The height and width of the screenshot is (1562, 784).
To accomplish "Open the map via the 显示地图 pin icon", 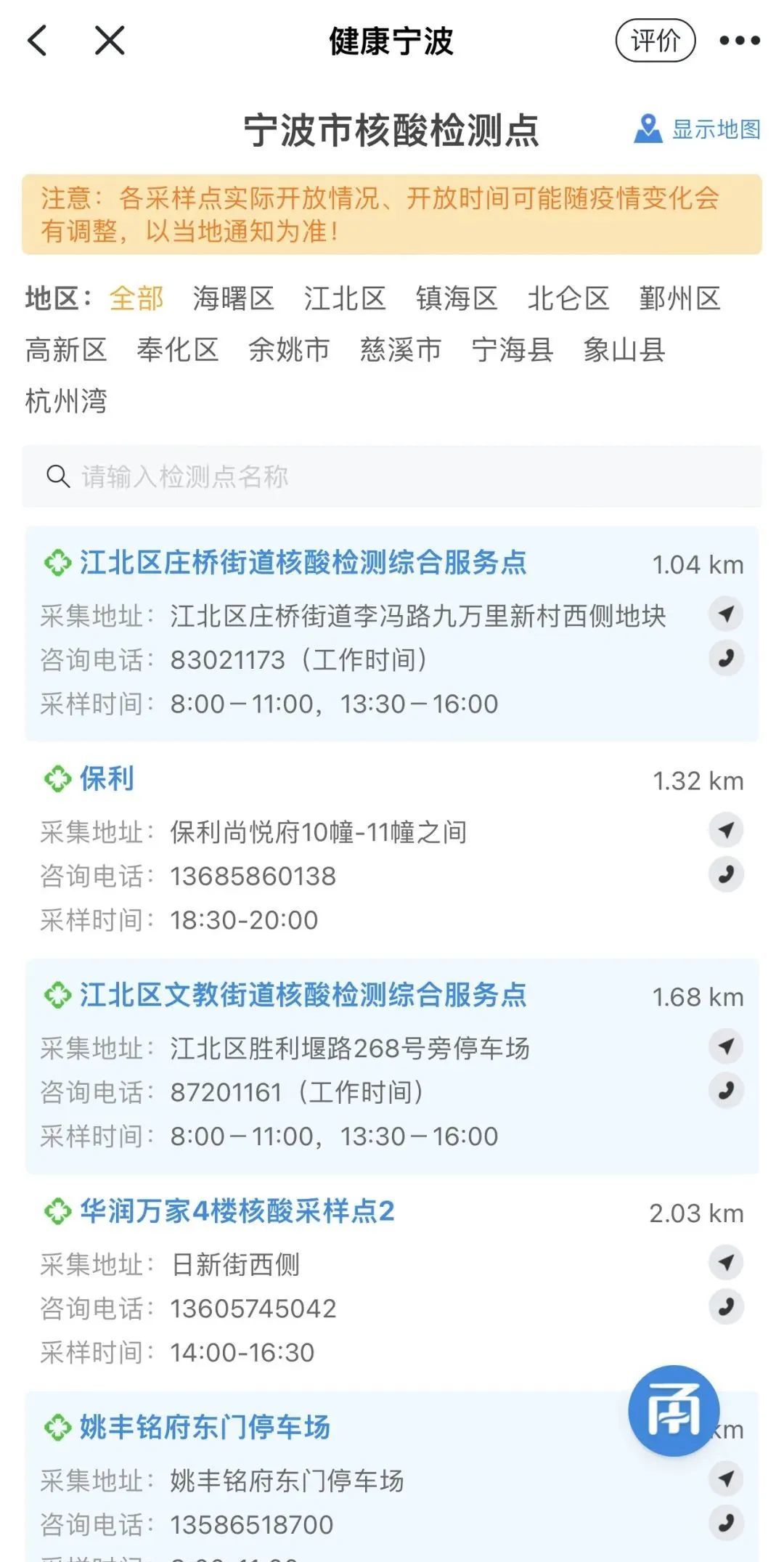I will pyautogui.click(x=648, y=127).
